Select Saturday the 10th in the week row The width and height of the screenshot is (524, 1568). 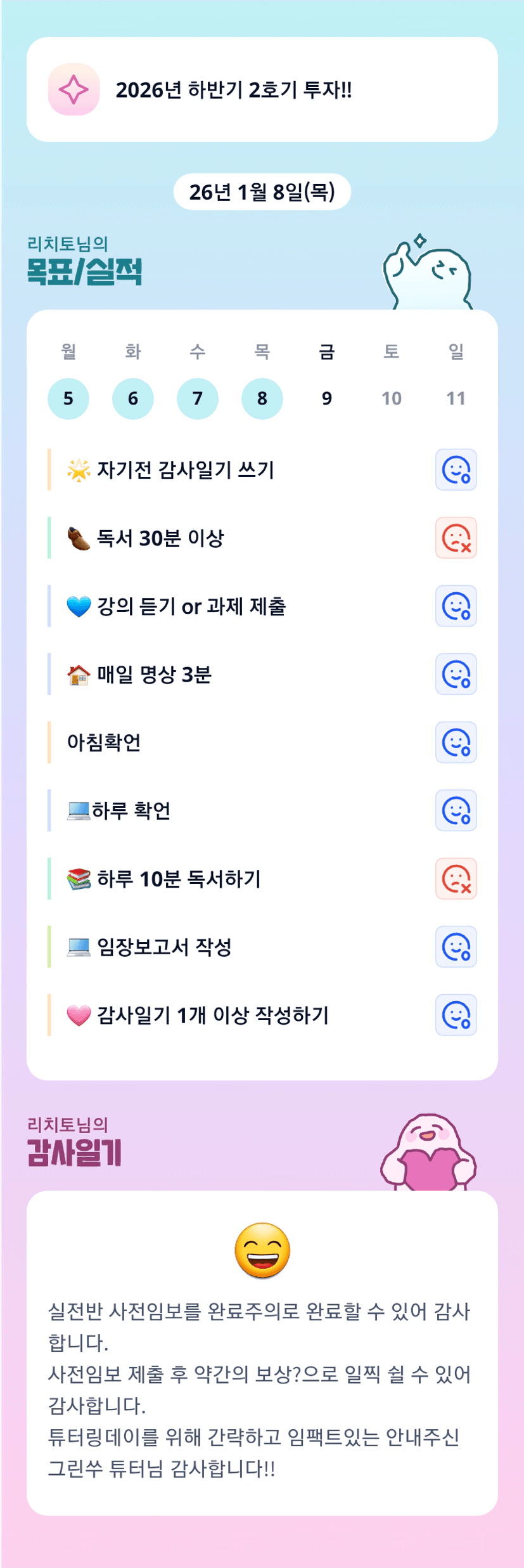point(392,398)
